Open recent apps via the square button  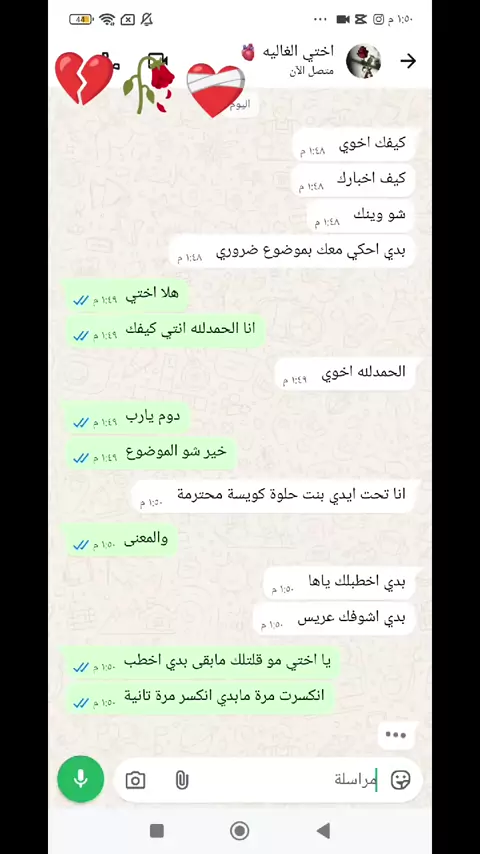coord(157,831)
